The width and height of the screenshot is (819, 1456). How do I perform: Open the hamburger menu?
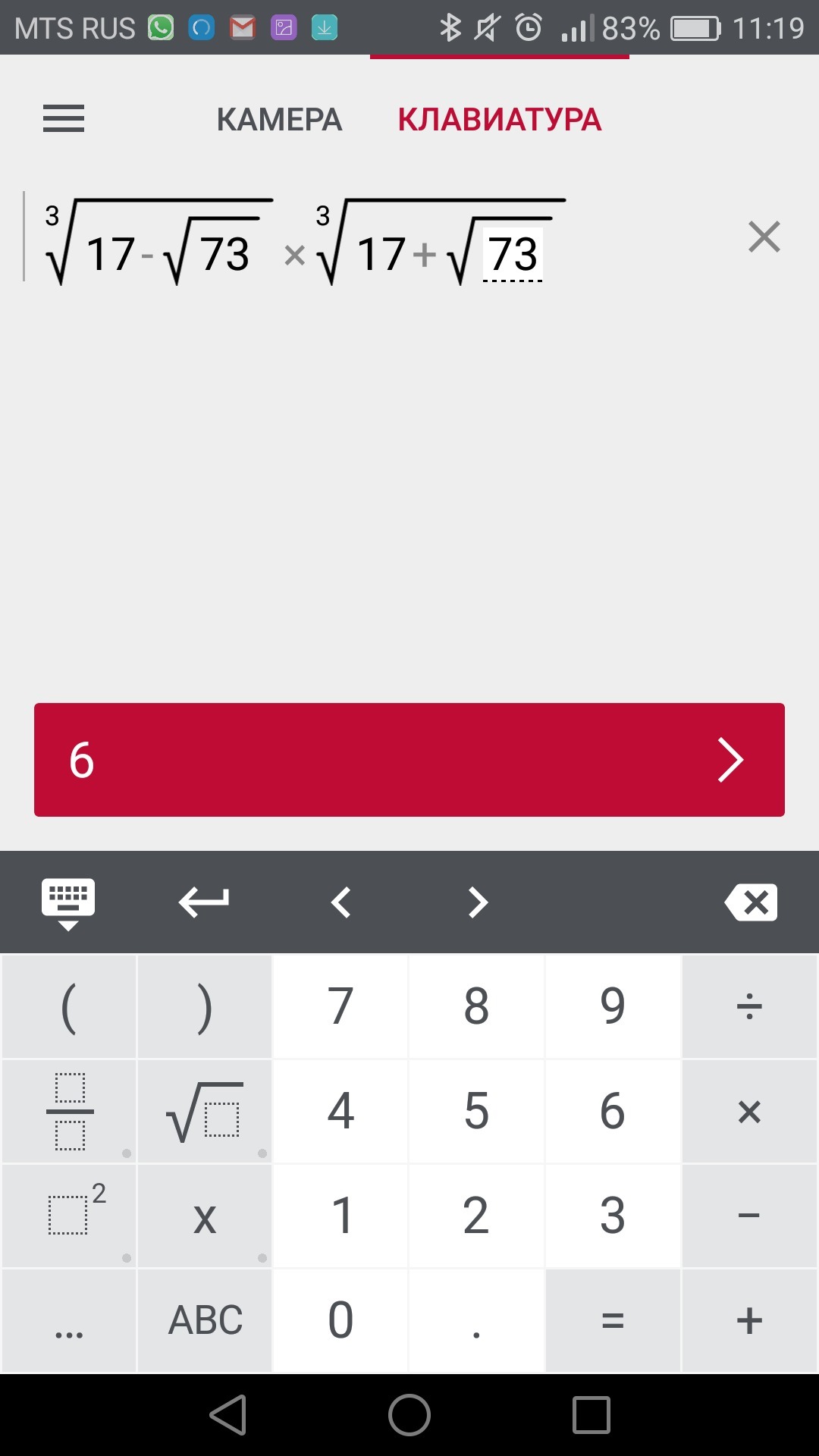click(64, 119)
